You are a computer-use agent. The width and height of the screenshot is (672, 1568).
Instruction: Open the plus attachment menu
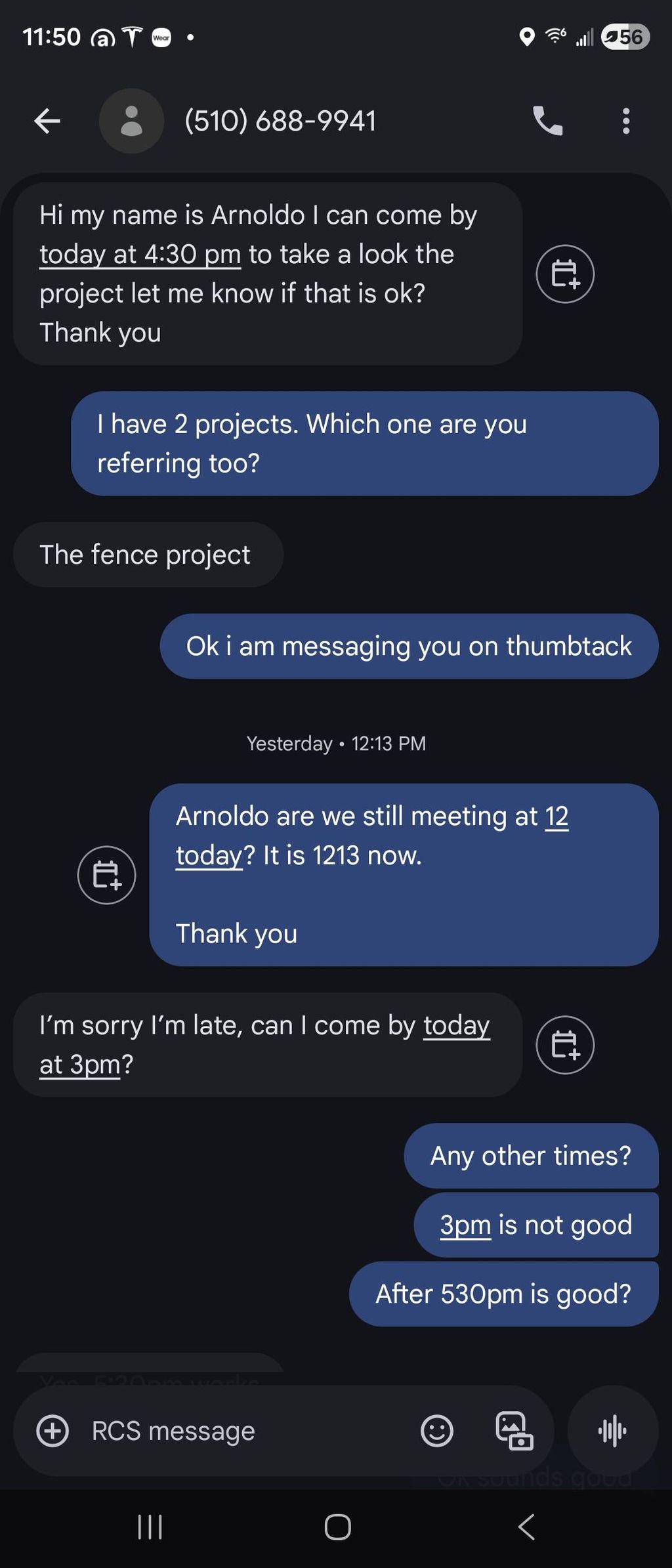click(x=52, y=1430)
